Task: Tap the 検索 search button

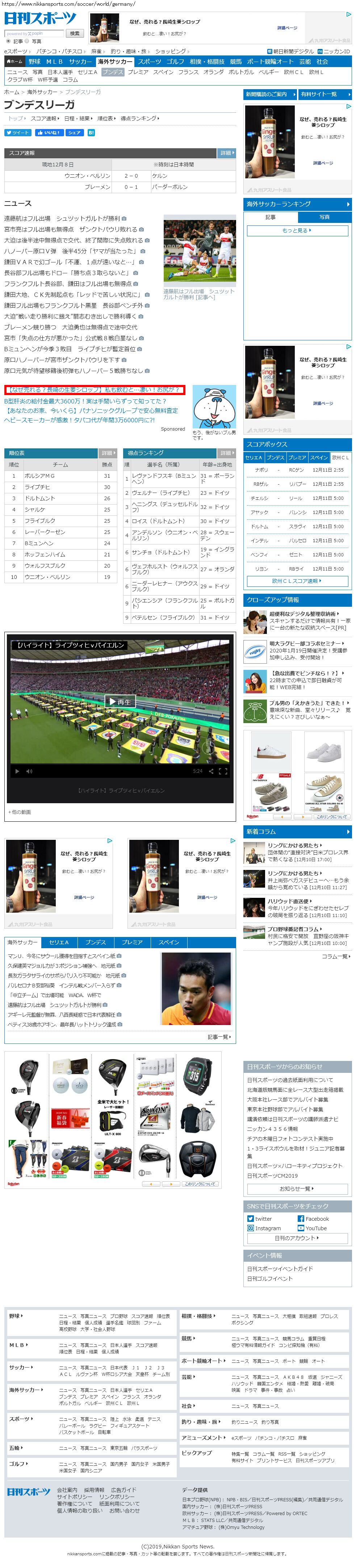Action: click(74, 33)
